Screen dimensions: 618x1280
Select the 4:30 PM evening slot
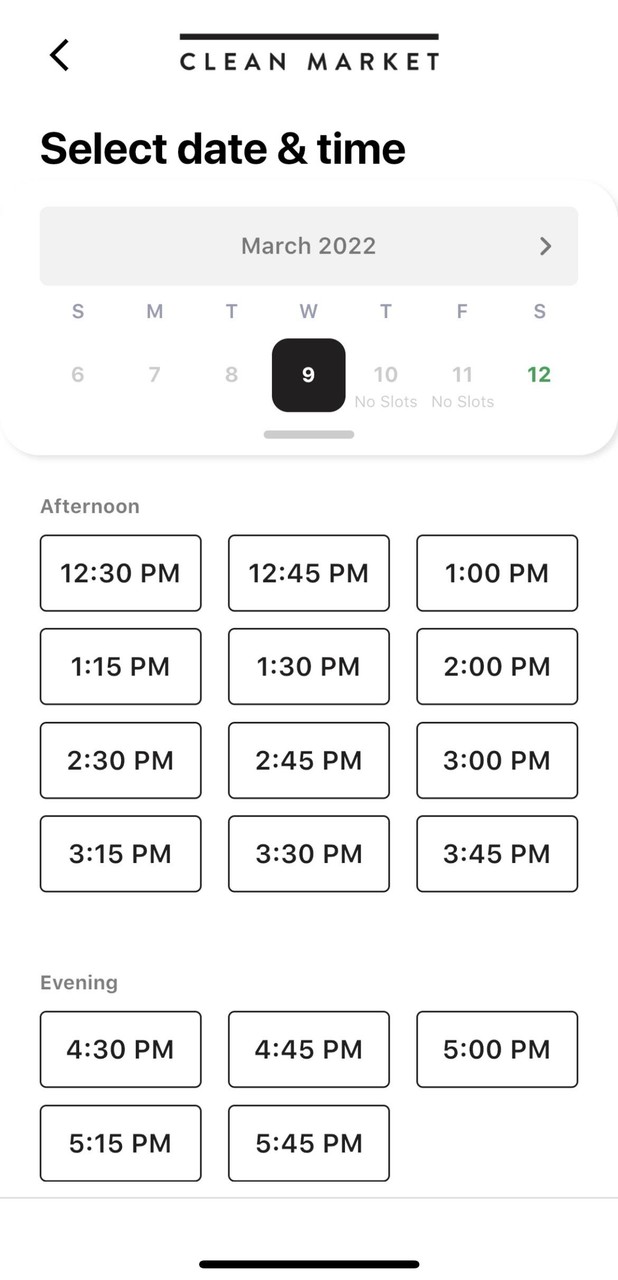121,1049
